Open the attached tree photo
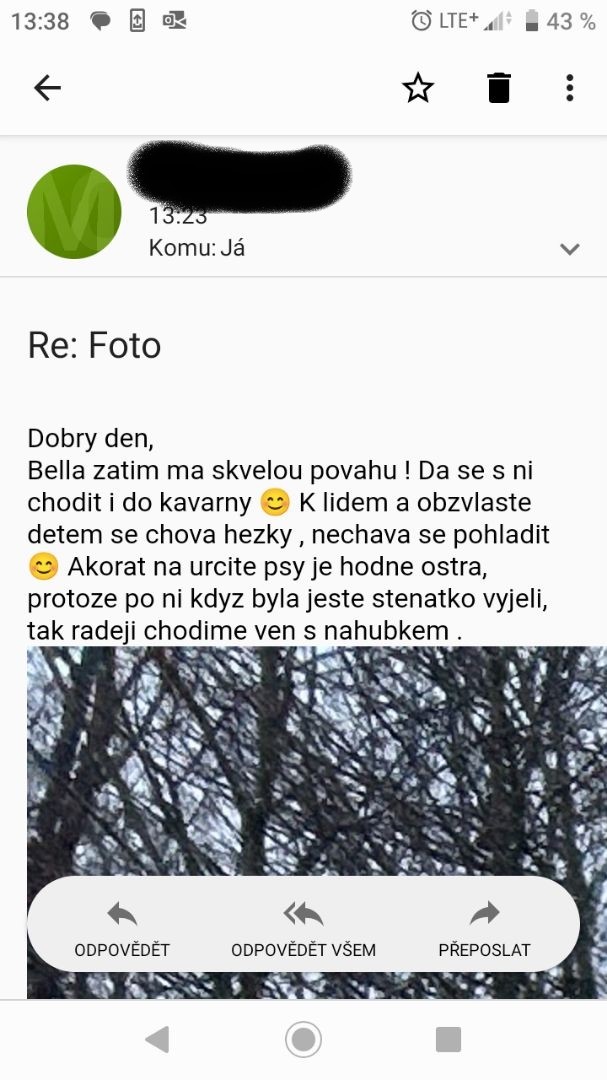Screen dimensions: 607x1080 [303, 760]
